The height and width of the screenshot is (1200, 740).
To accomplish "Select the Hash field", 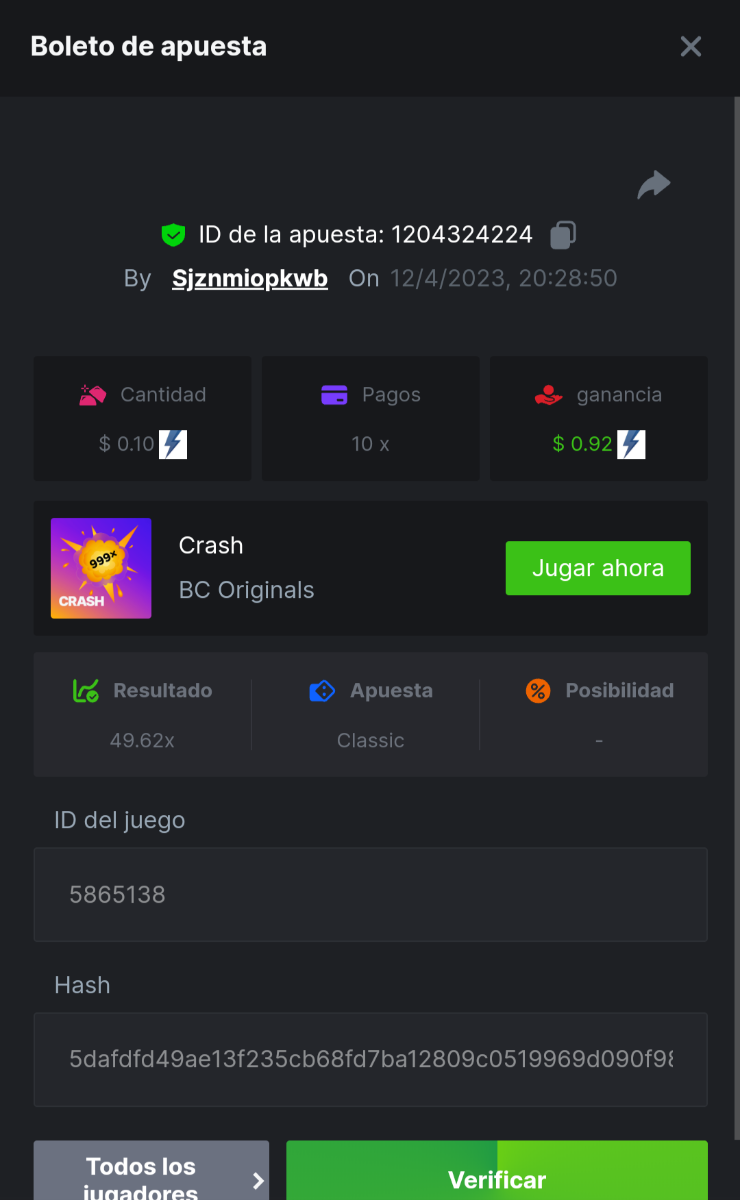I will [370, 1060].
